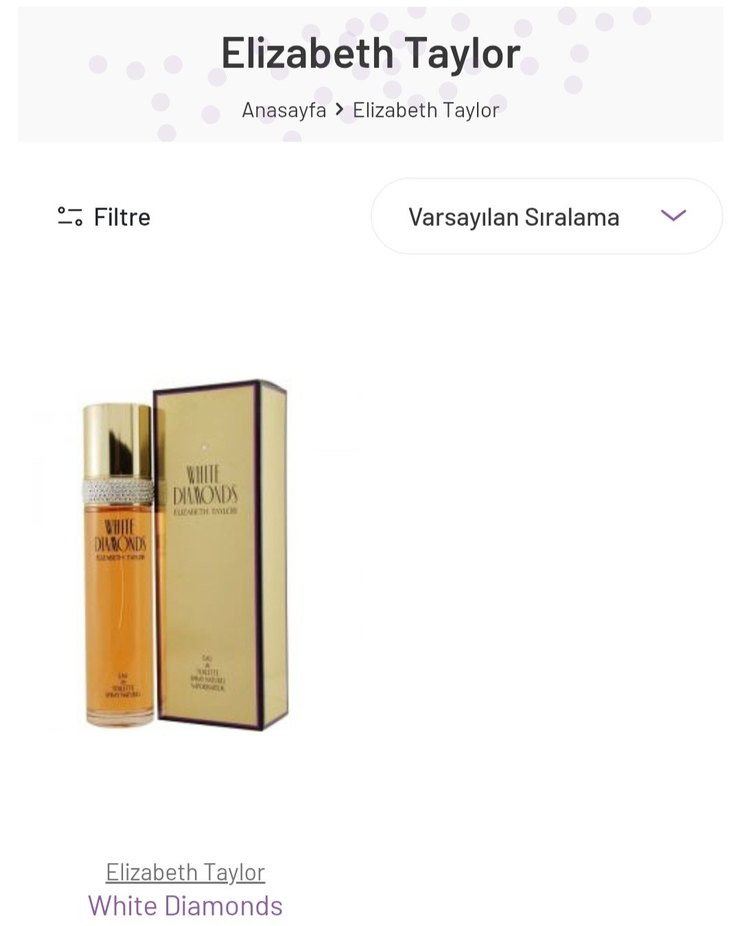Viewport: 741px width, 926px height.
Task: Open the White Diamonds product title link
Action: [185, 906]
